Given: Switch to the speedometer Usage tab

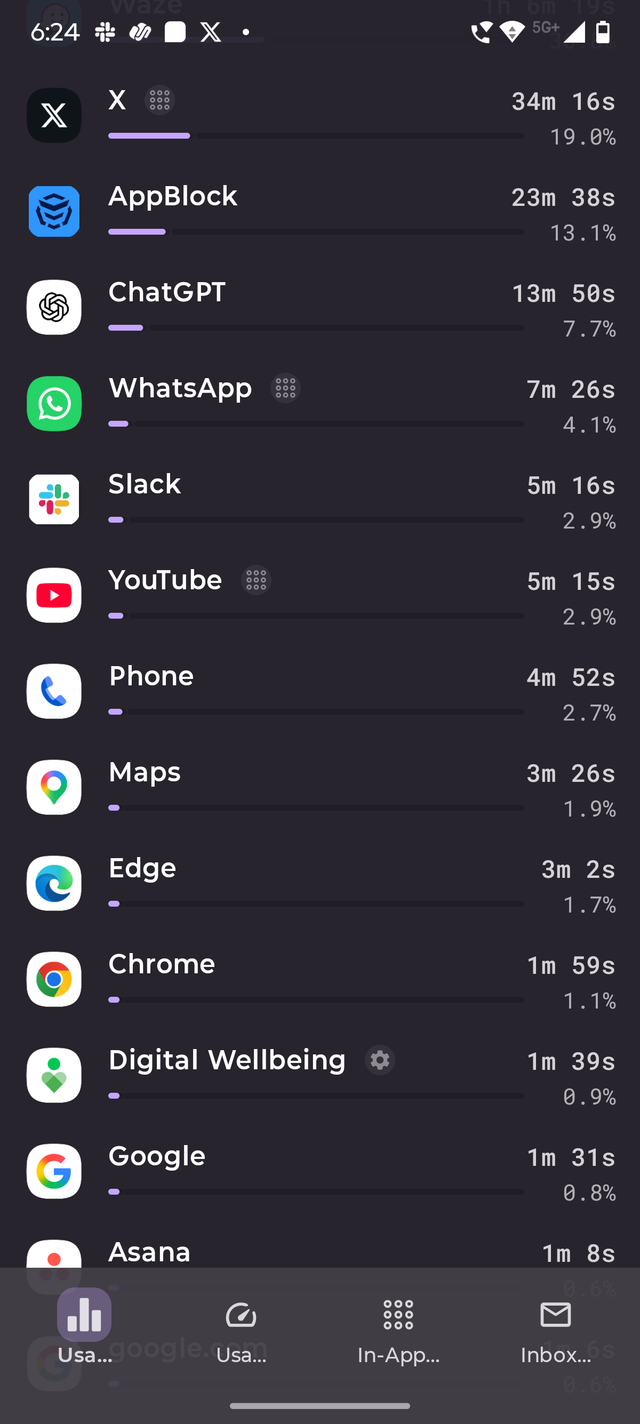Looking at the screenshot, I should (x=241, y=1328).
